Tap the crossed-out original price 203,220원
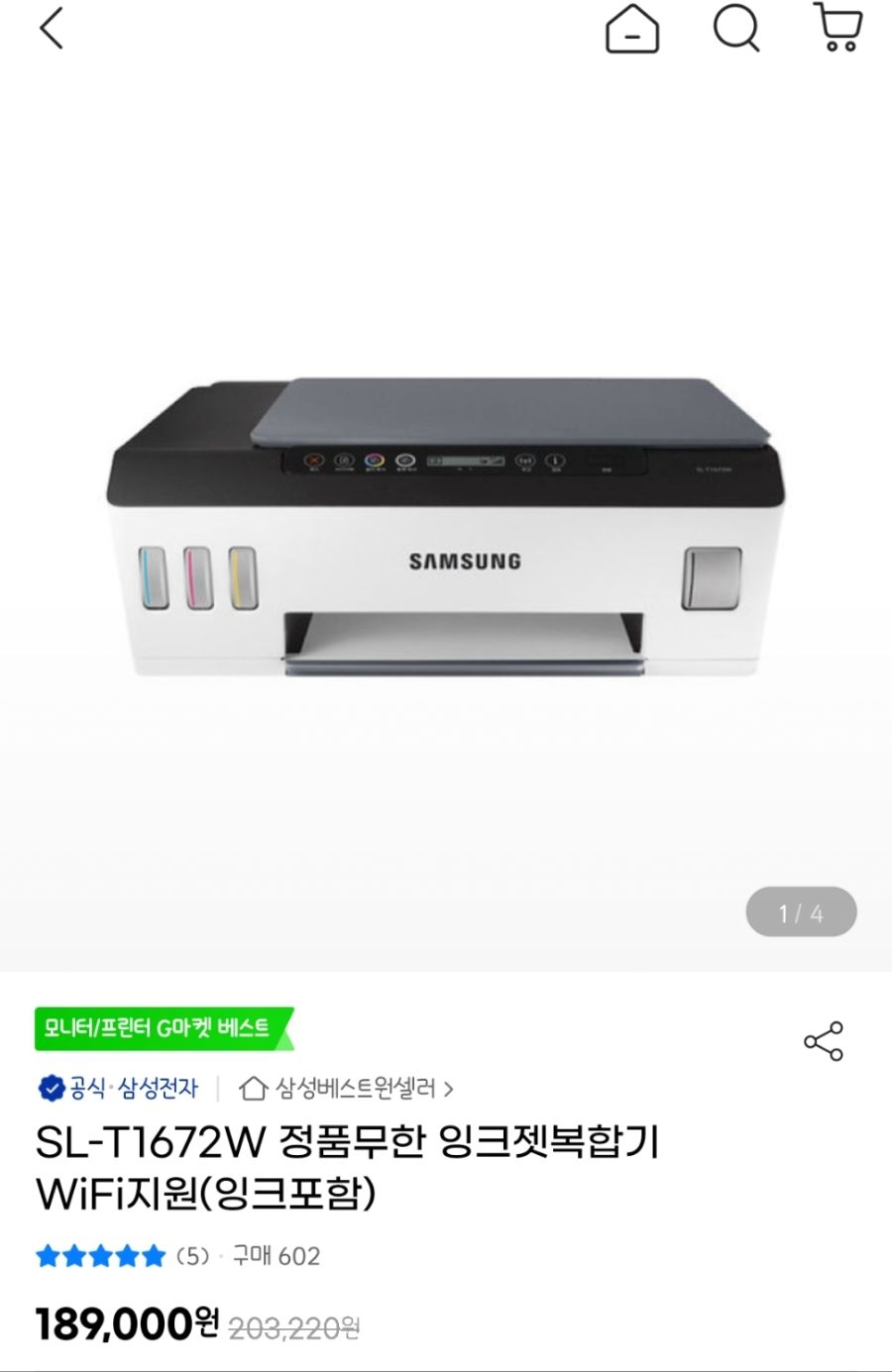 tap(295, 1327)
